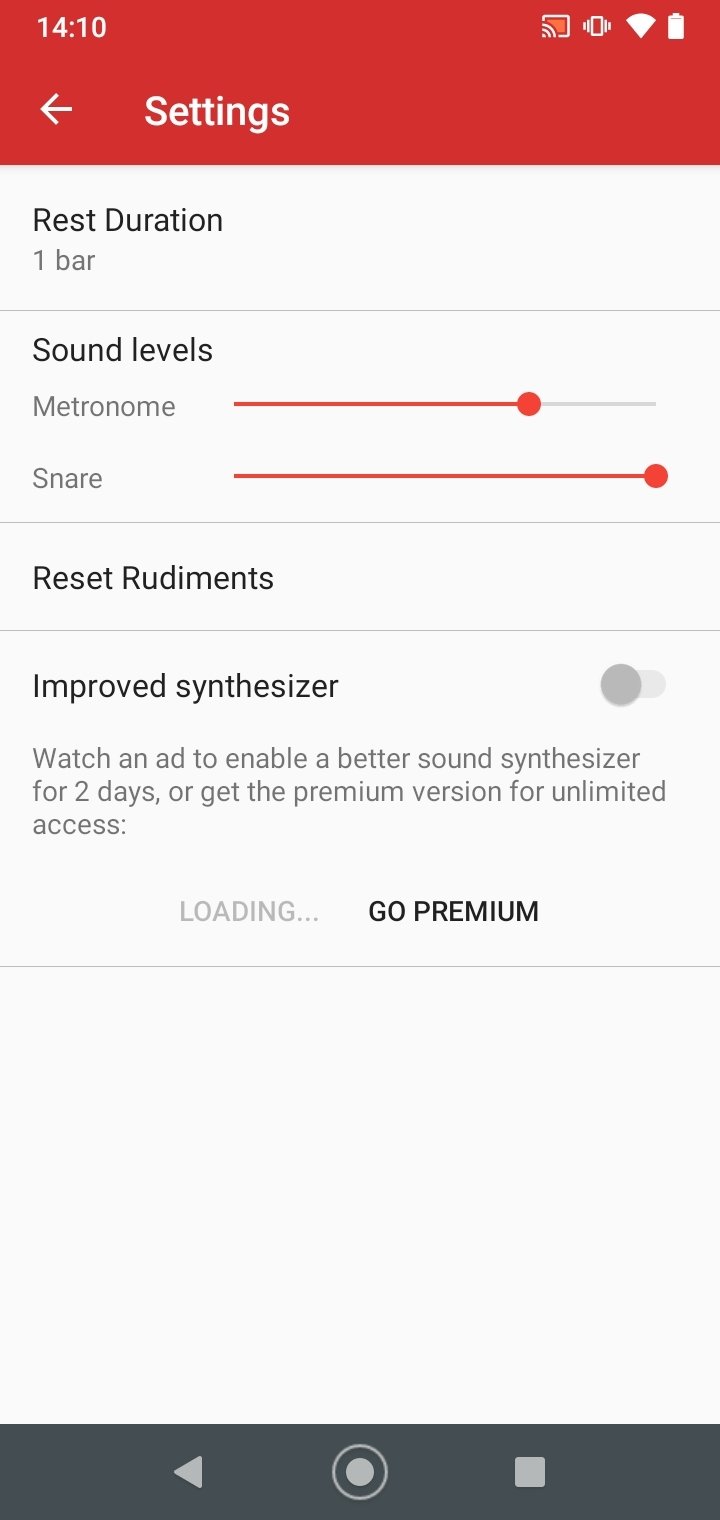Enable the Improved synthesizer switch

(x=633, y=685)
